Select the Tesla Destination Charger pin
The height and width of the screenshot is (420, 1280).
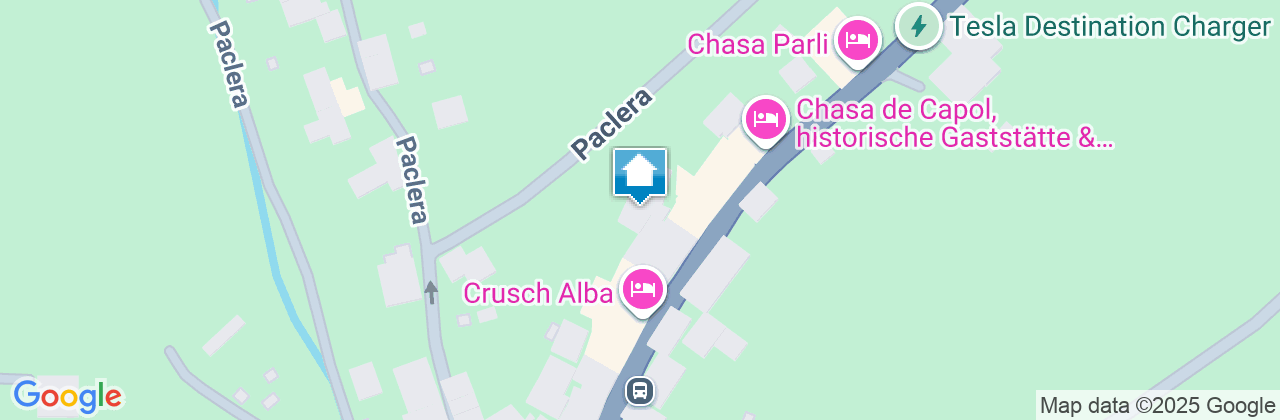[x=918, y=26]
